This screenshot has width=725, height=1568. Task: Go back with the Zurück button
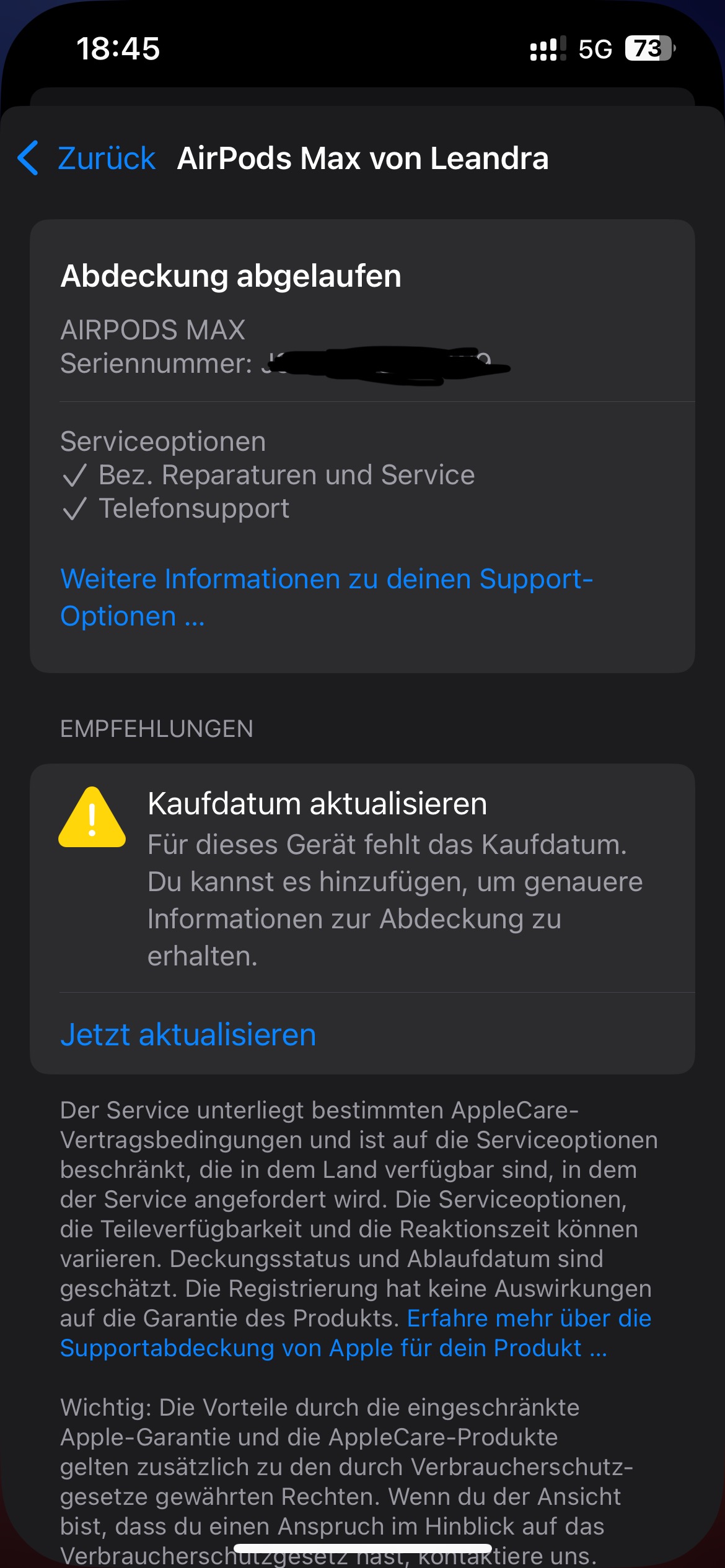87,158
